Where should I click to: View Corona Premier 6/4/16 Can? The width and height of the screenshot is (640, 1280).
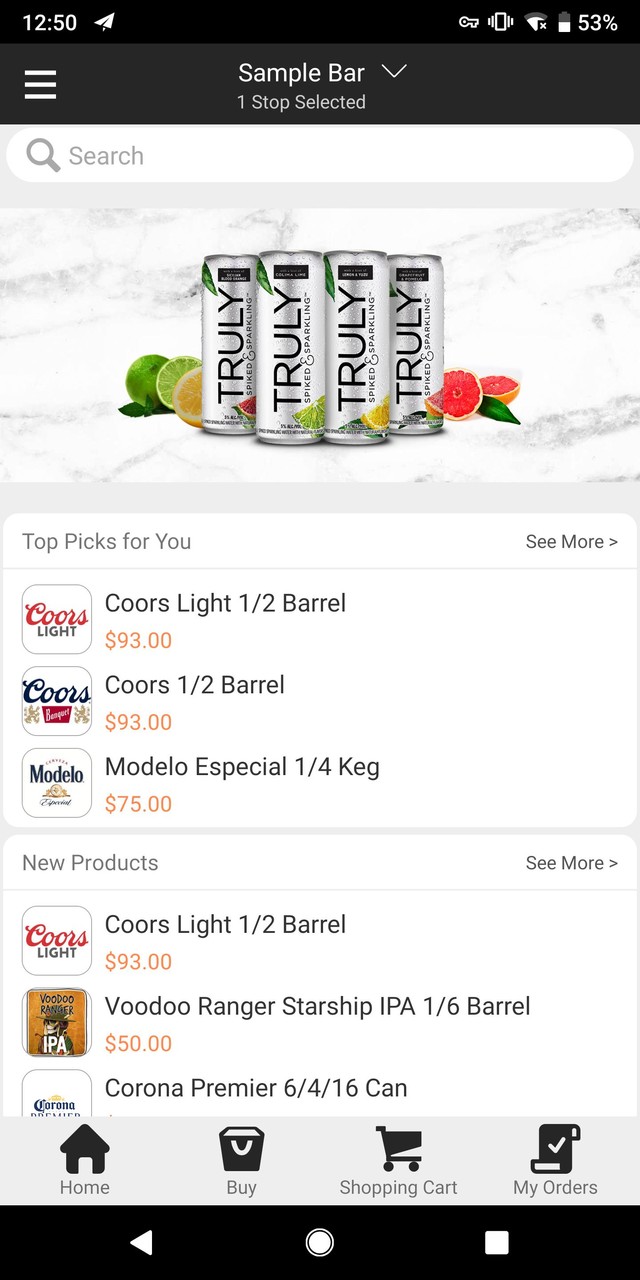coord(256,1090)
